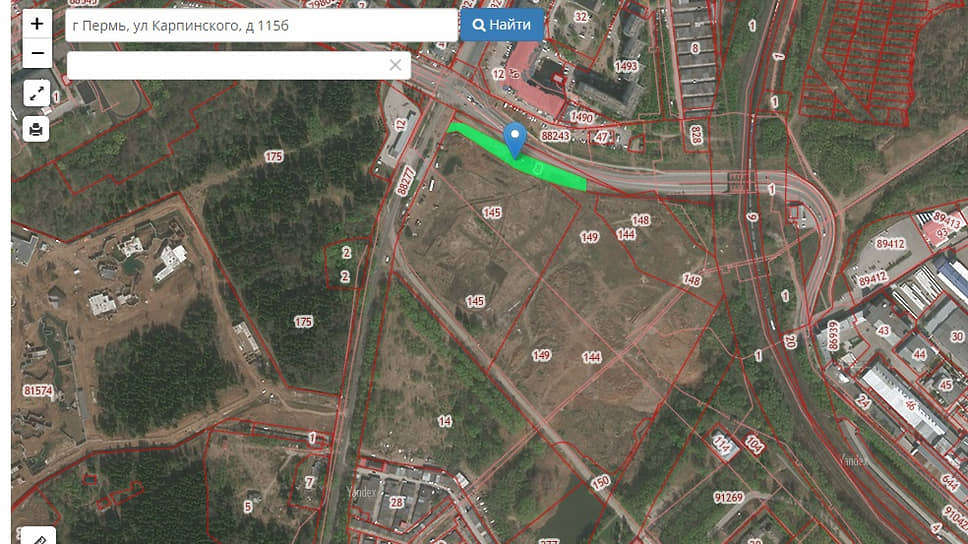
Task: Tap the address search field
Action: 260,26
